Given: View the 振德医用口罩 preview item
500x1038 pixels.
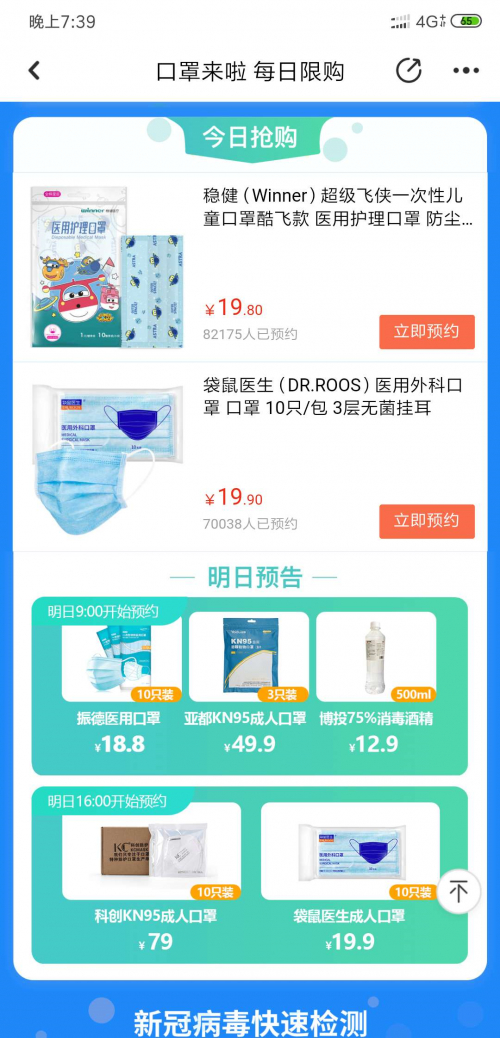Looking at the screenshot, I should tap(119, 684).
